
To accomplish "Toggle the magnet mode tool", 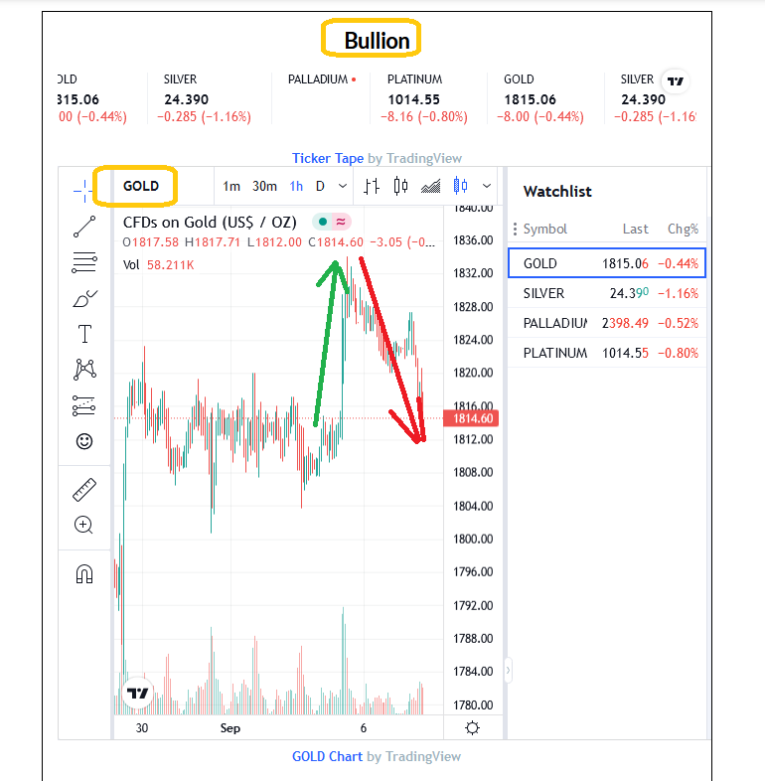I will click(85, 574).
